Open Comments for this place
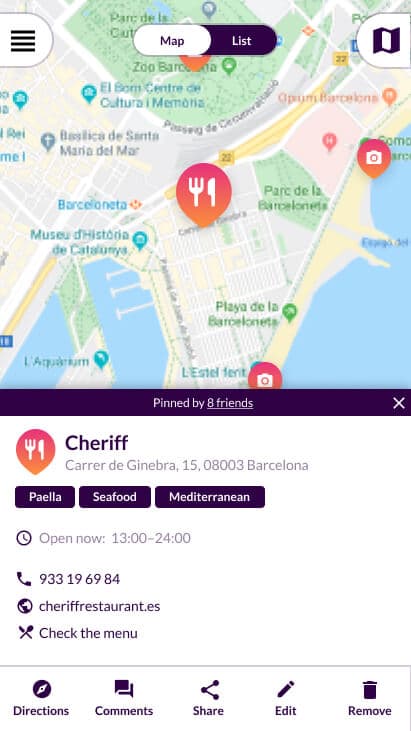411x731 pixels. click(124, 698)
